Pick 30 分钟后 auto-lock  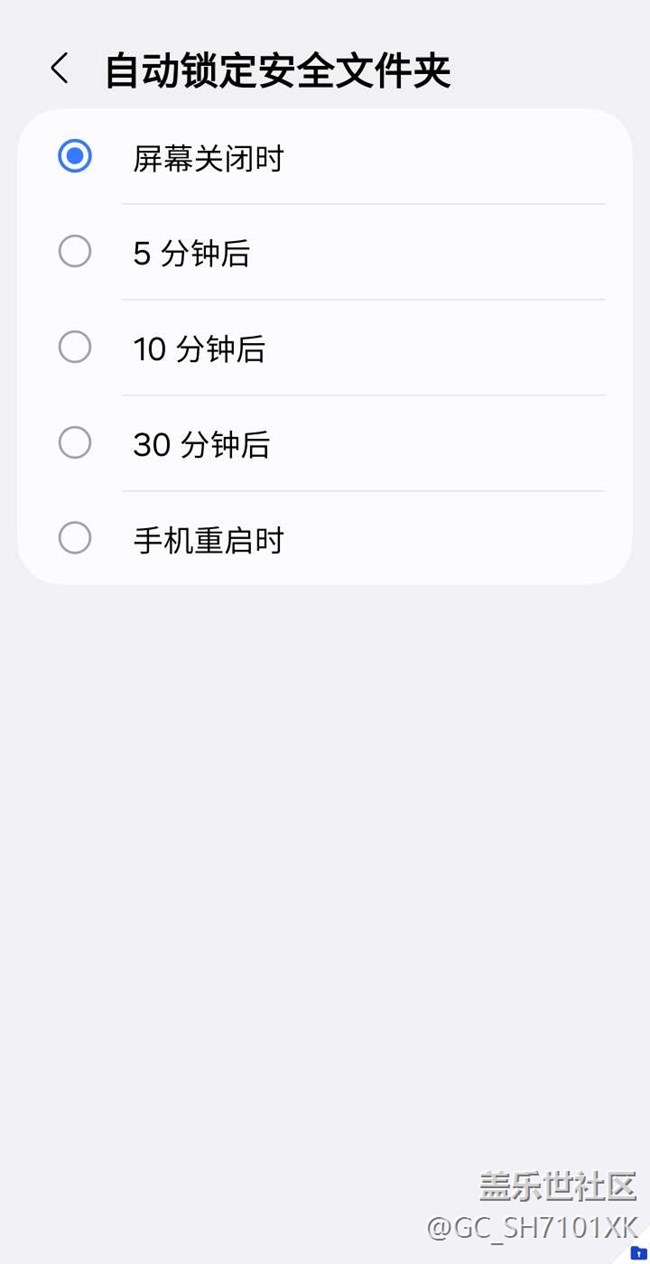[75, 443]
